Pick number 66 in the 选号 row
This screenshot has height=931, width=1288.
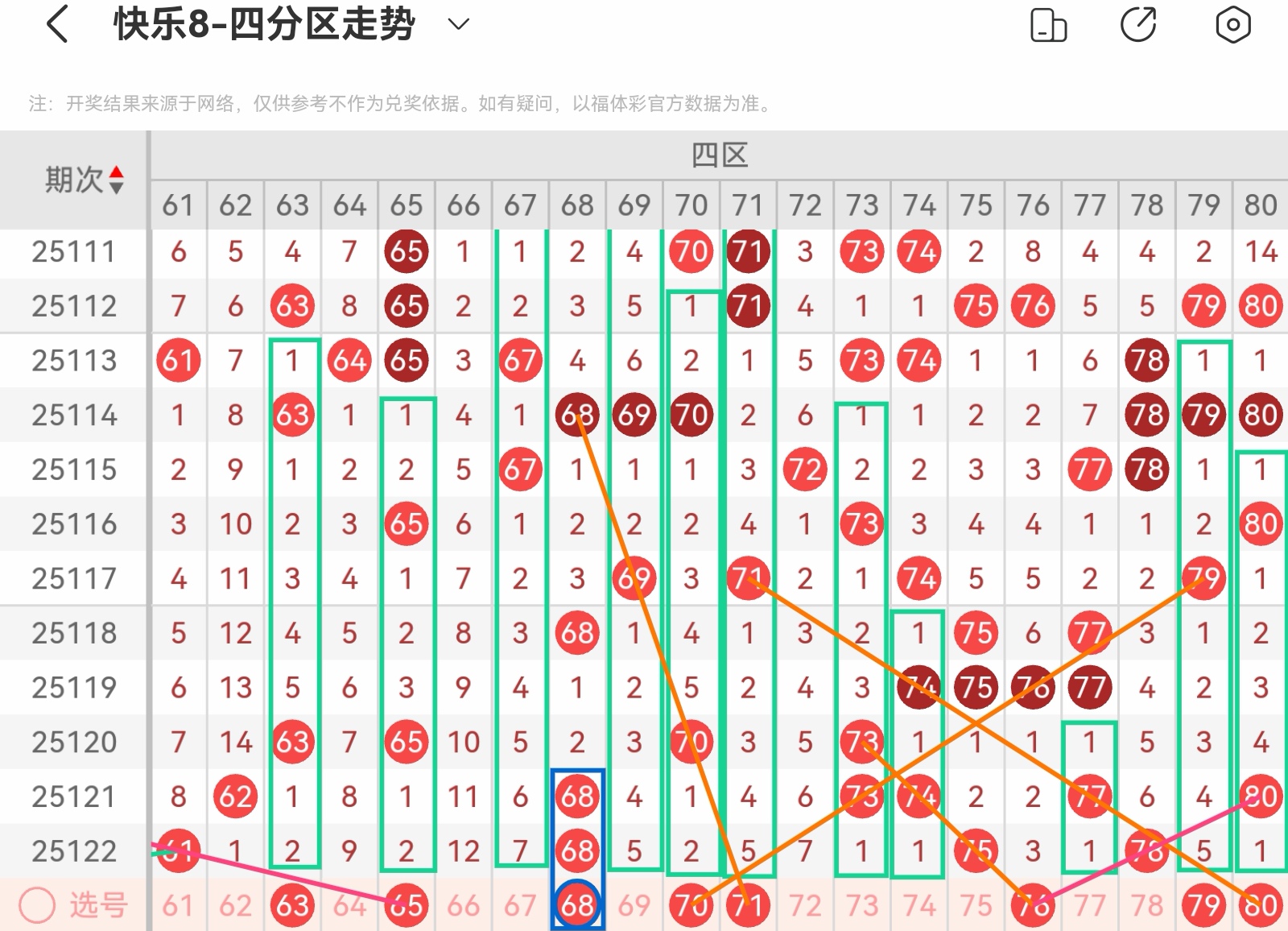click(463, 905)
